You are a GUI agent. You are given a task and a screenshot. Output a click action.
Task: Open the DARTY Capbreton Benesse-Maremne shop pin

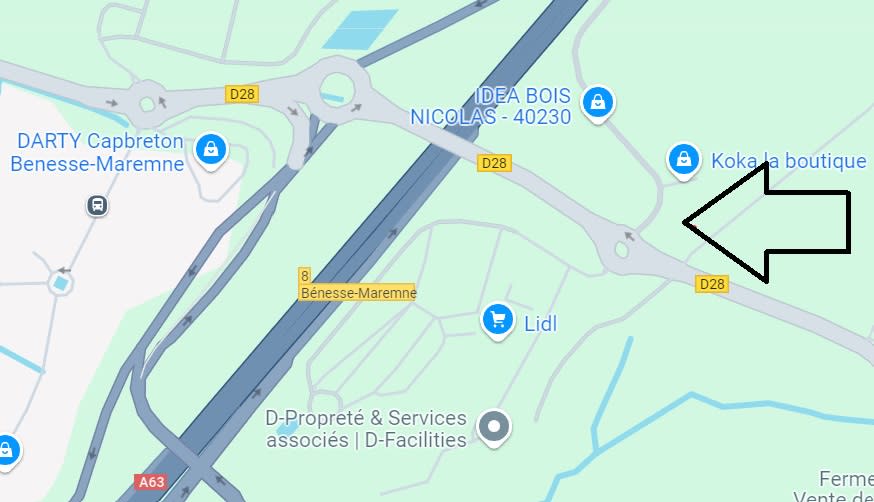pos(210,150)
